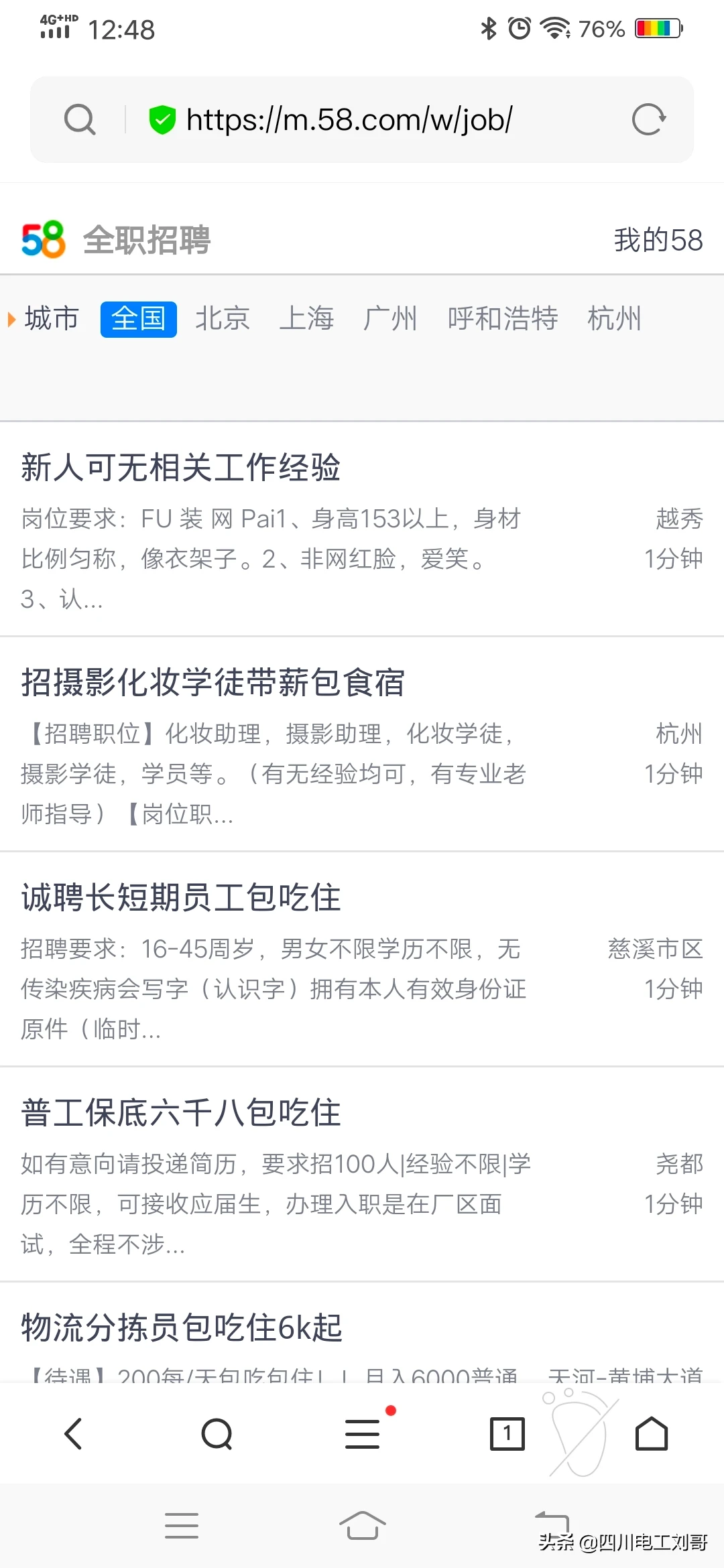
Task: Tap the bottom bar home chevron
Action: tap(362, 1526)
